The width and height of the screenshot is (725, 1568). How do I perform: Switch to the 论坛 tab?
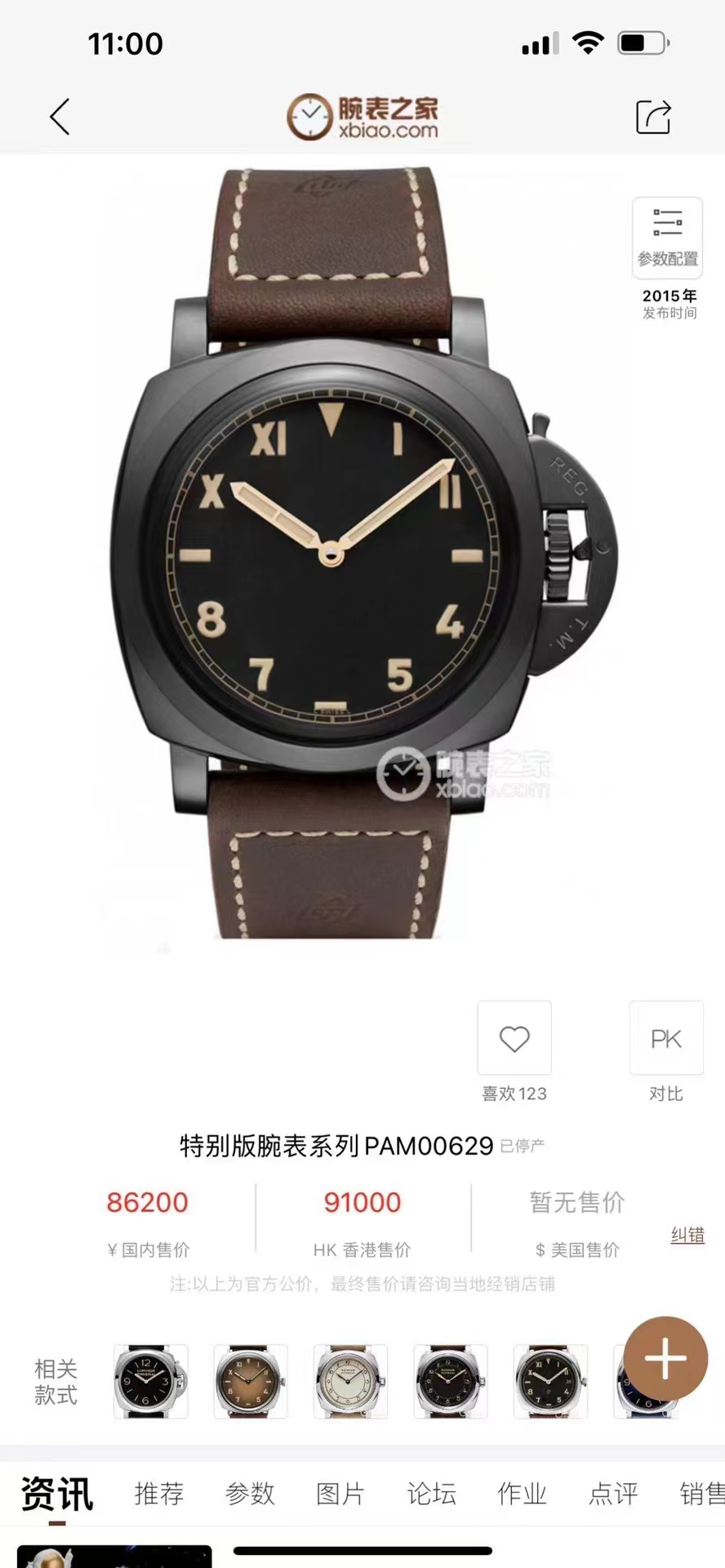[x=431, y=1494]
